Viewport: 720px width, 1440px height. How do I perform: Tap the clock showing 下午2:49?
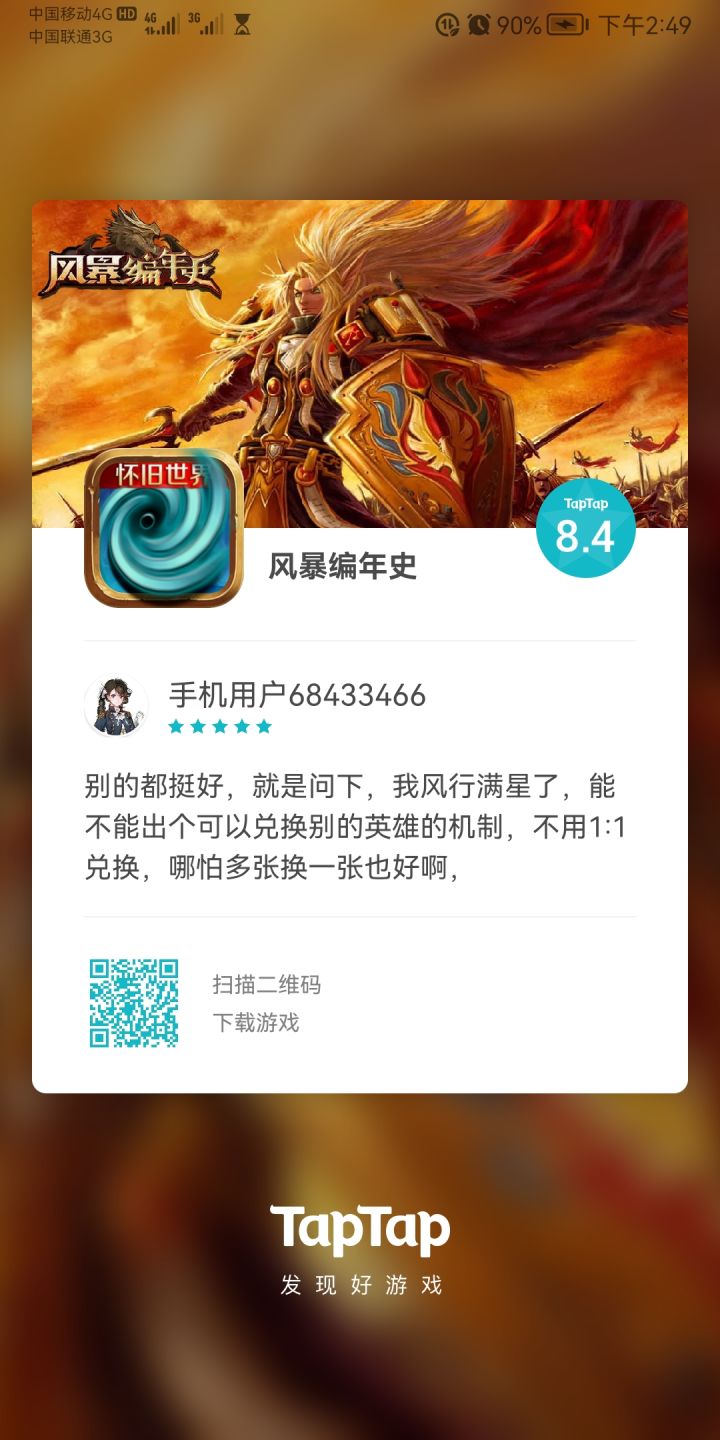pyautogui.click(x=646, y=22)
